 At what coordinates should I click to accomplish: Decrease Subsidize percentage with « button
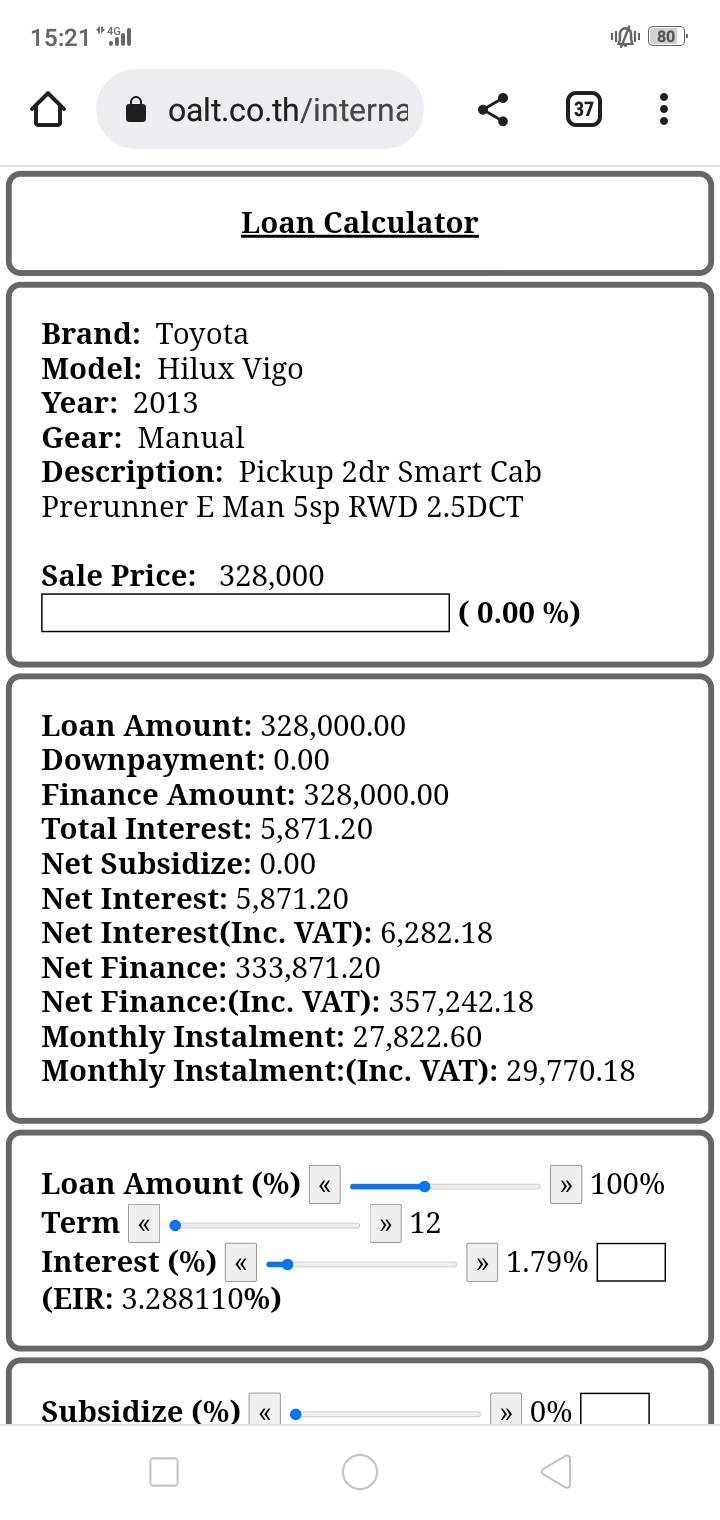pyautogui.click(x=264, y=1412)
